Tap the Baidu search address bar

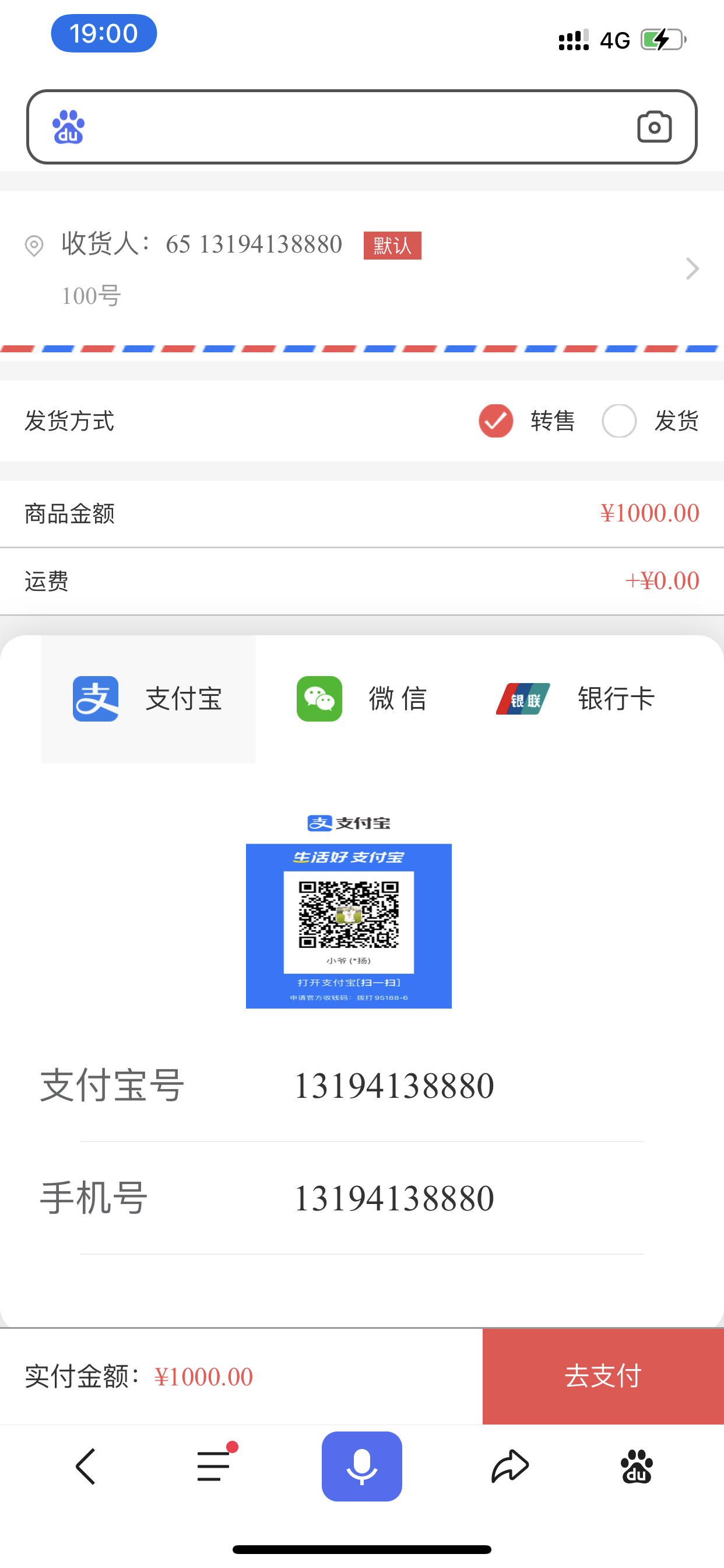[353, 127]
